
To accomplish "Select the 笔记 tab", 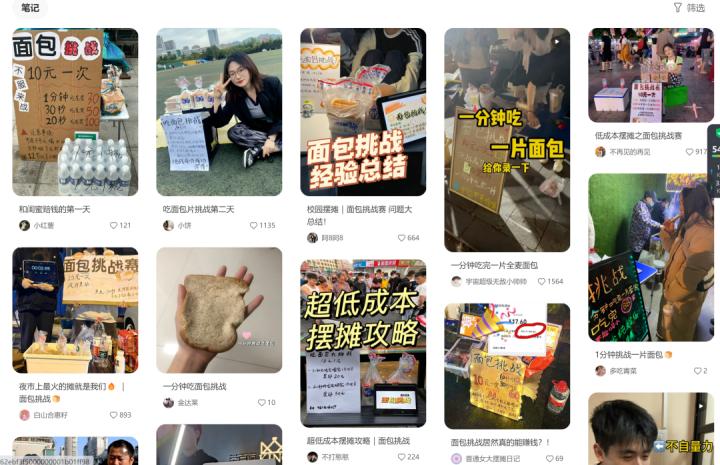I will tap(30, 8).
